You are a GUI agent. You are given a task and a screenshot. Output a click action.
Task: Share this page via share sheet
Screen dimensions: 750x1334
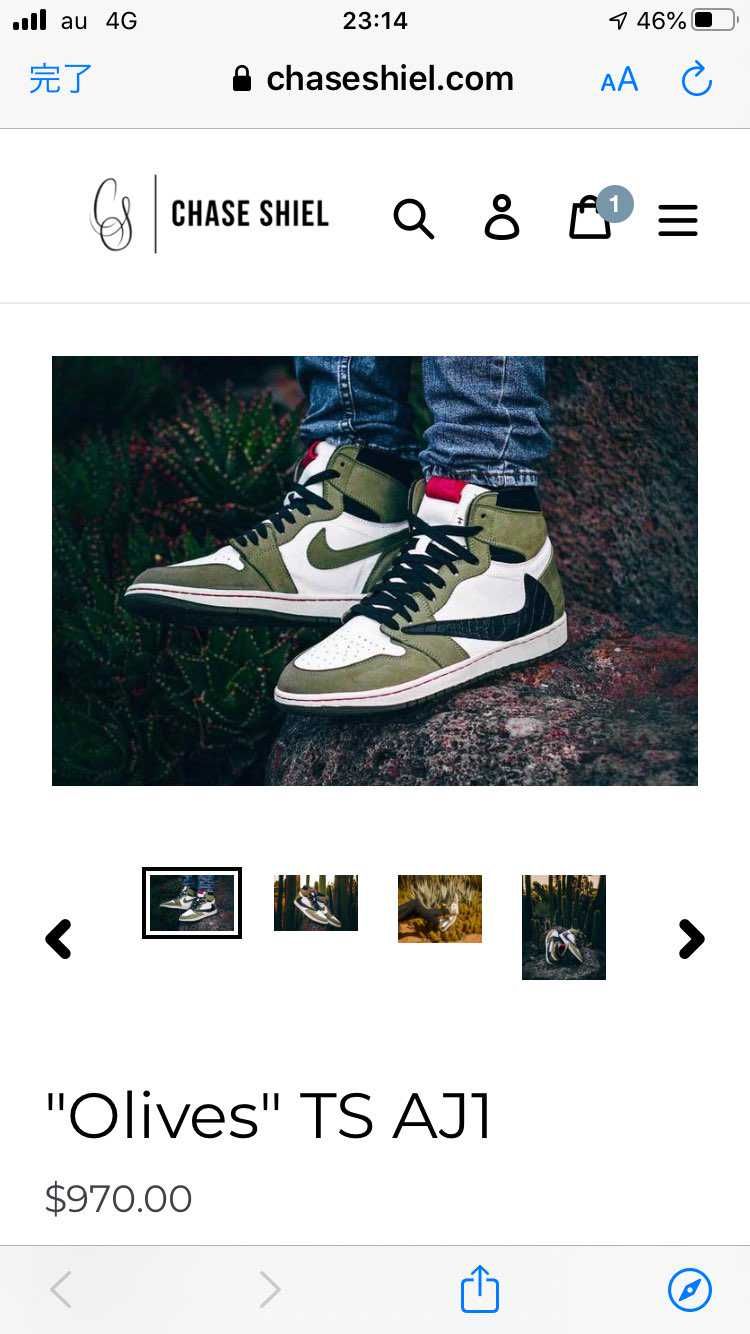(x=480, y=1288)
